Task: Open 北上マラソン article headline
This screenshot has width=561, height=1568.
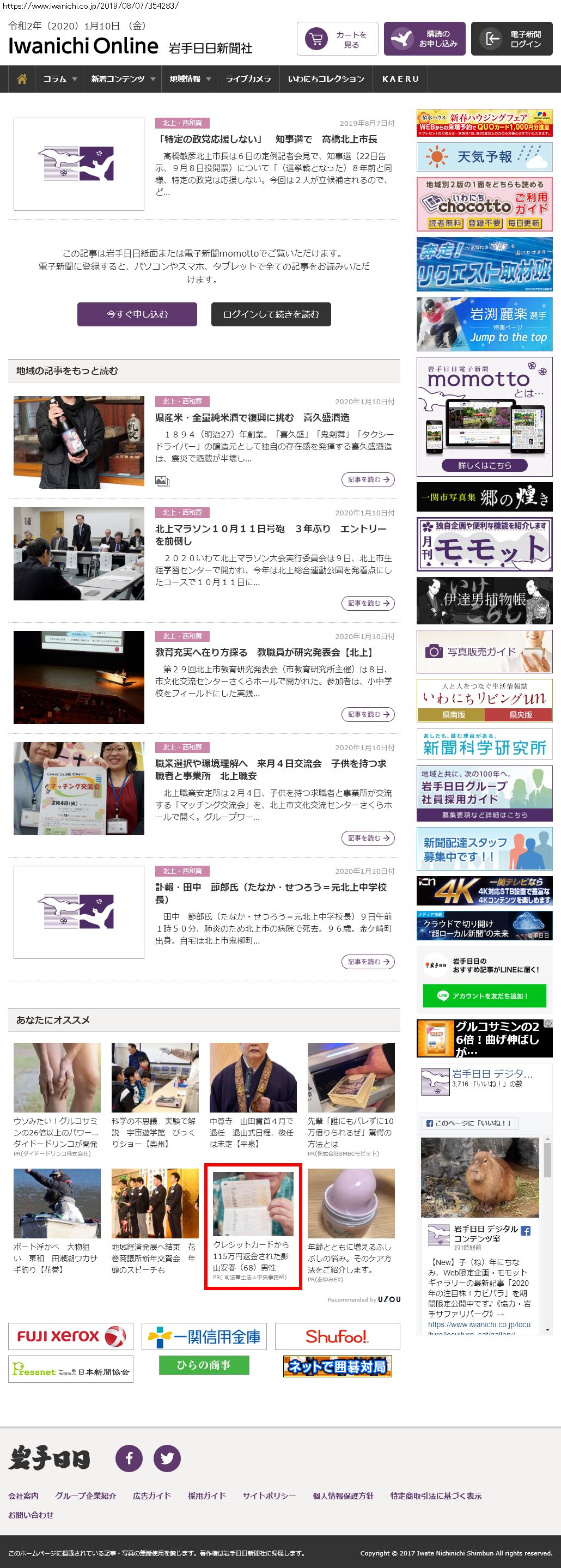Action: (x=271, y=534)
